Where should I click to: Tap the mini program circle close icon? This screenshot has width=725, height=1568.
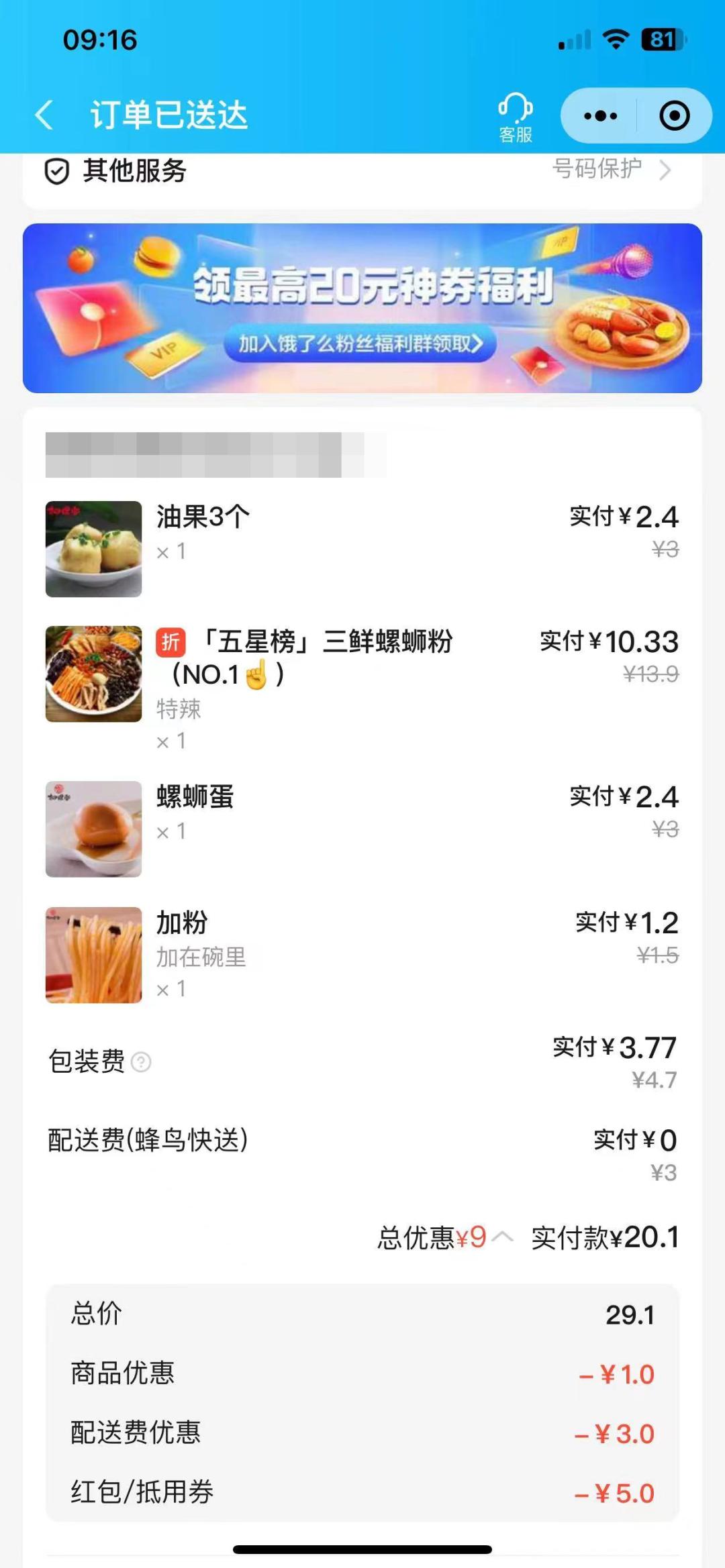[x=673, y=115]
